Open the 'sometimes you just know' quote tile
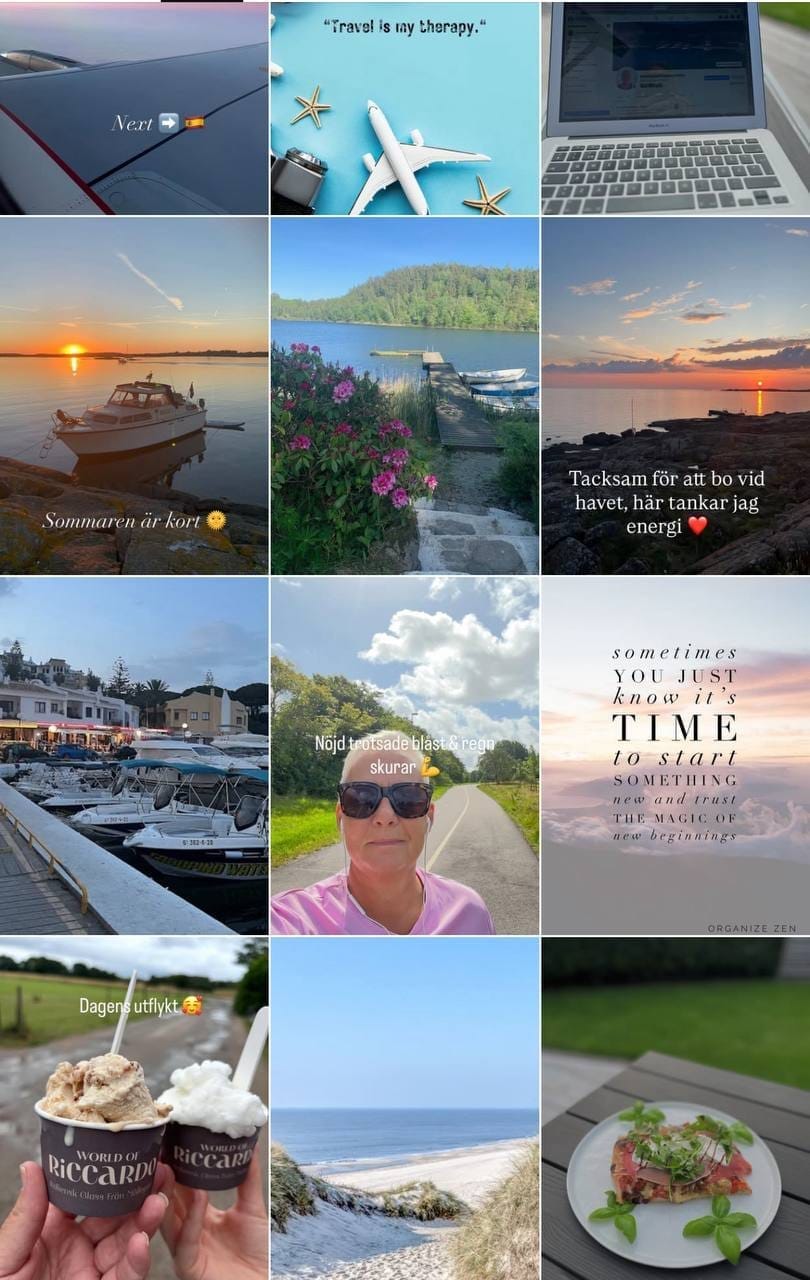Screen dimensions: 810x1280 (x=675, y=755)
